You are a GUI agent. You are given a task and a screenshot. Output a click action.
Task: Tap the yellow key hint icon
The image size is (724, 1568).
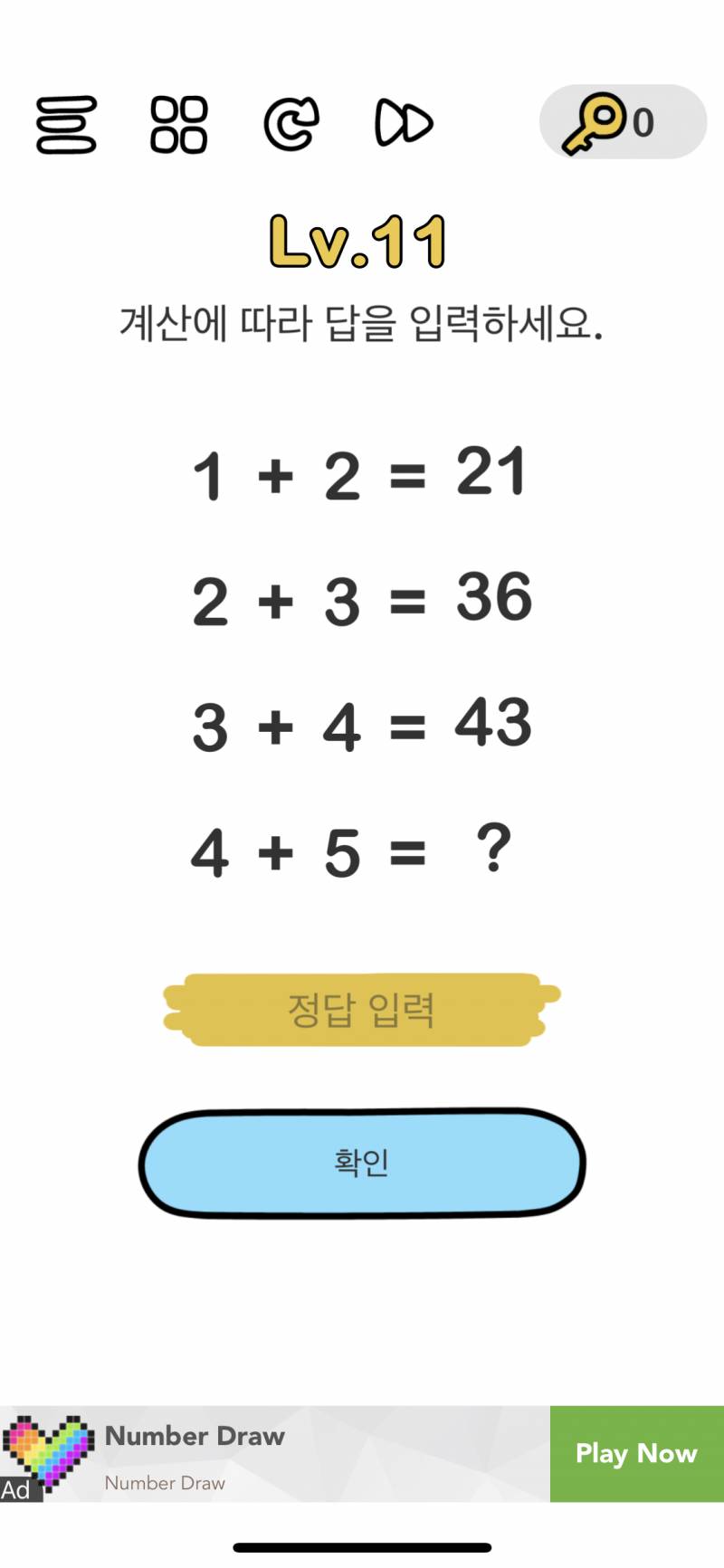[599, 119]
